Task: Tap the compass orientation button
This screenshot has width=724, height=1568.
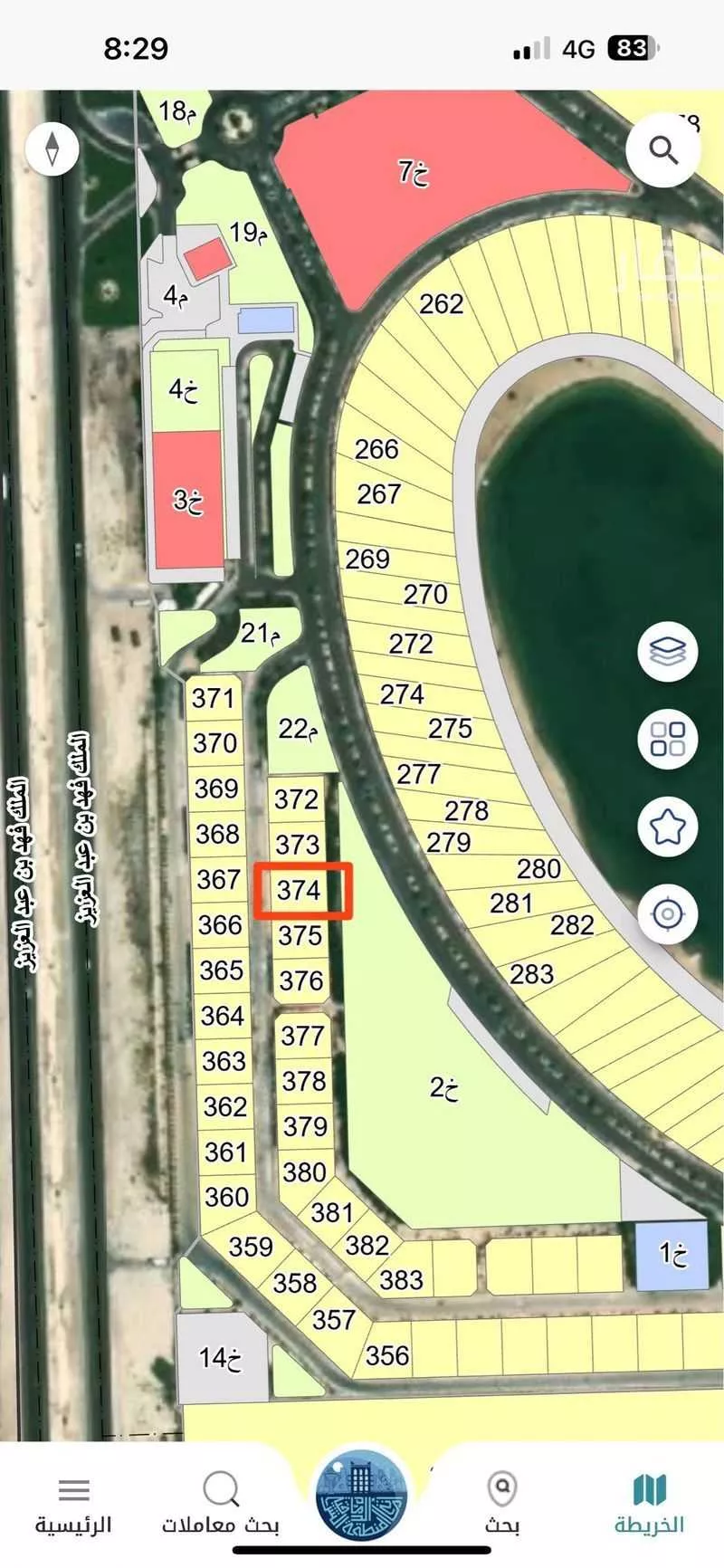Action: coord(52,149)
